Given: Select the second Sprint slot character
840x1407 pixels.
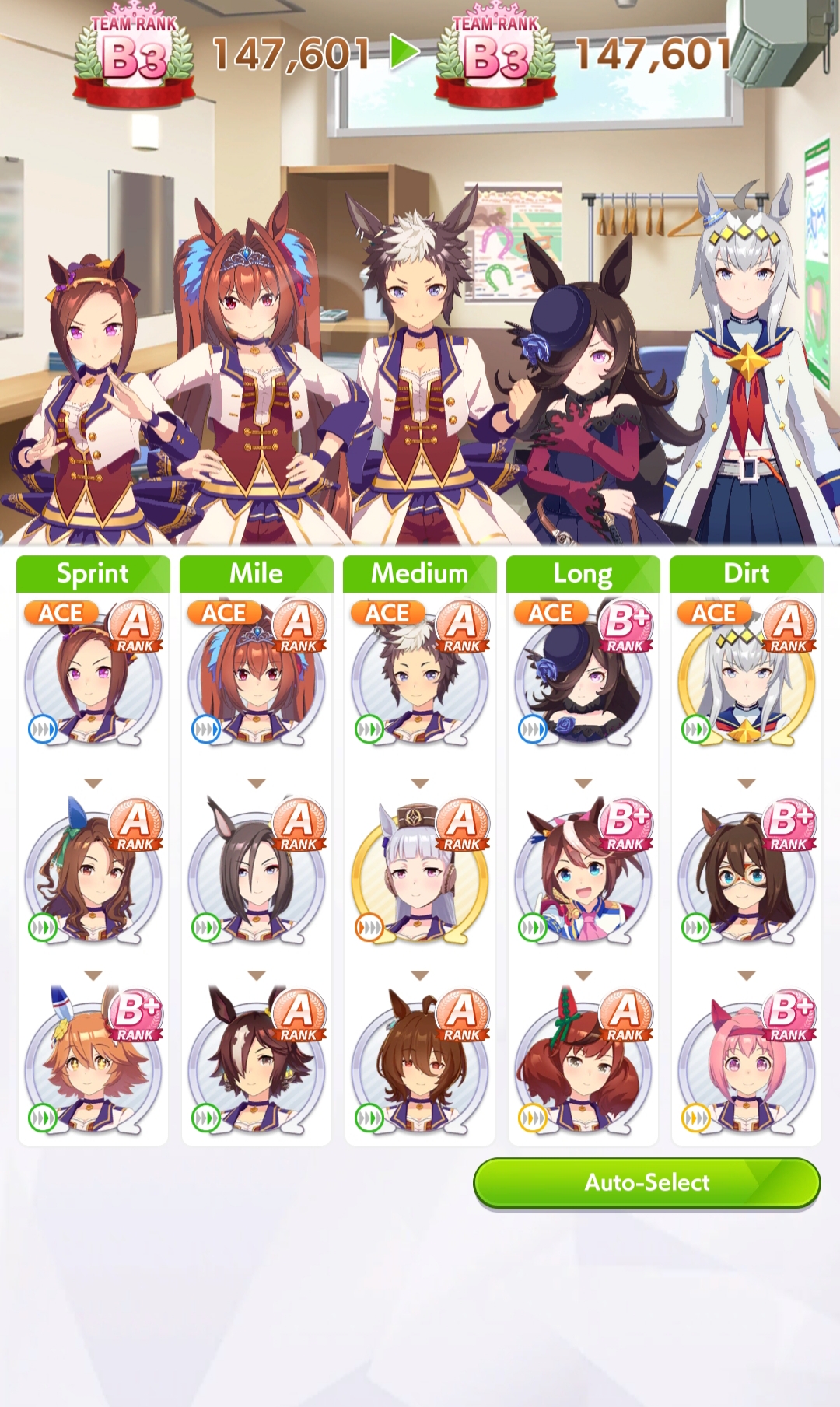Looking at the screenshot, I should pos(93,871).
